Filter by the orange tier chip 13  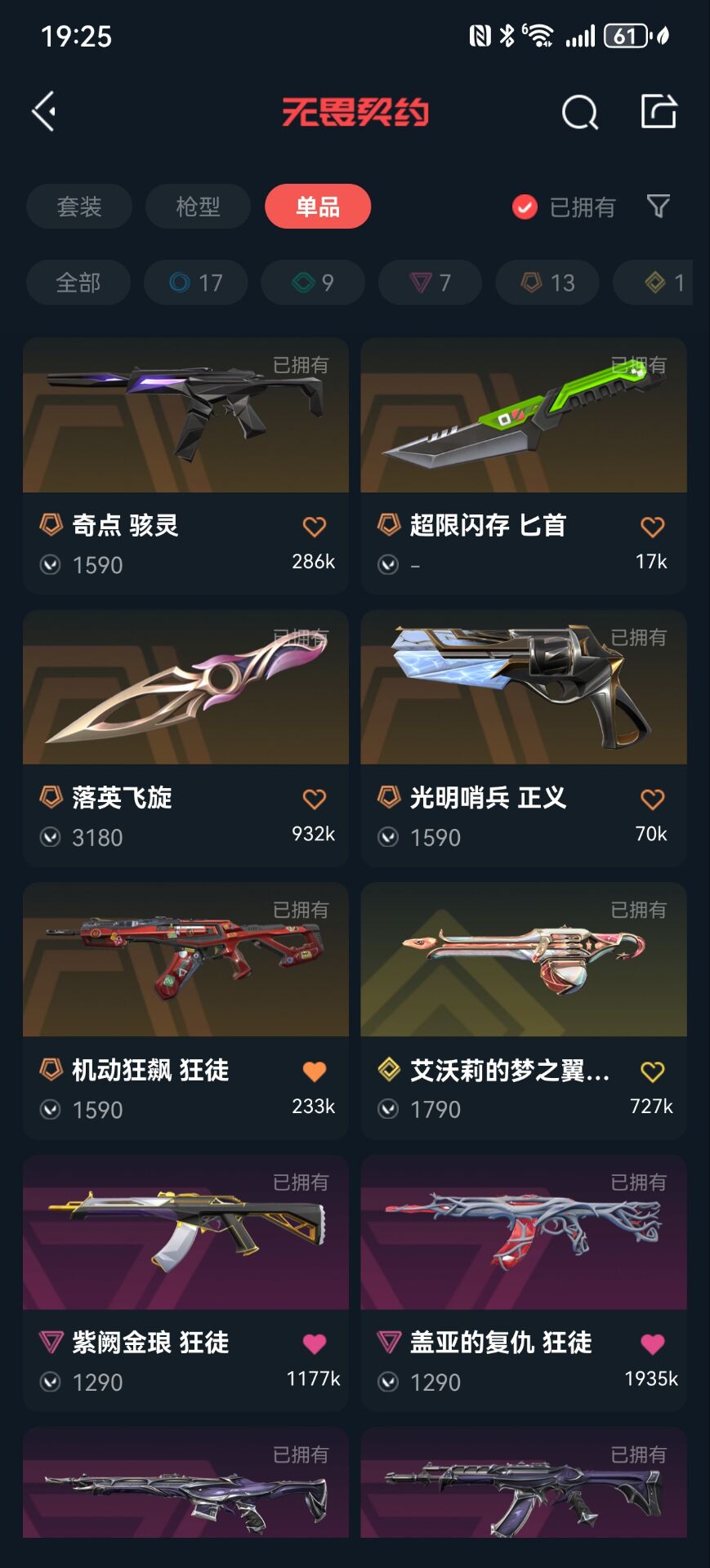tap(547, 283)
